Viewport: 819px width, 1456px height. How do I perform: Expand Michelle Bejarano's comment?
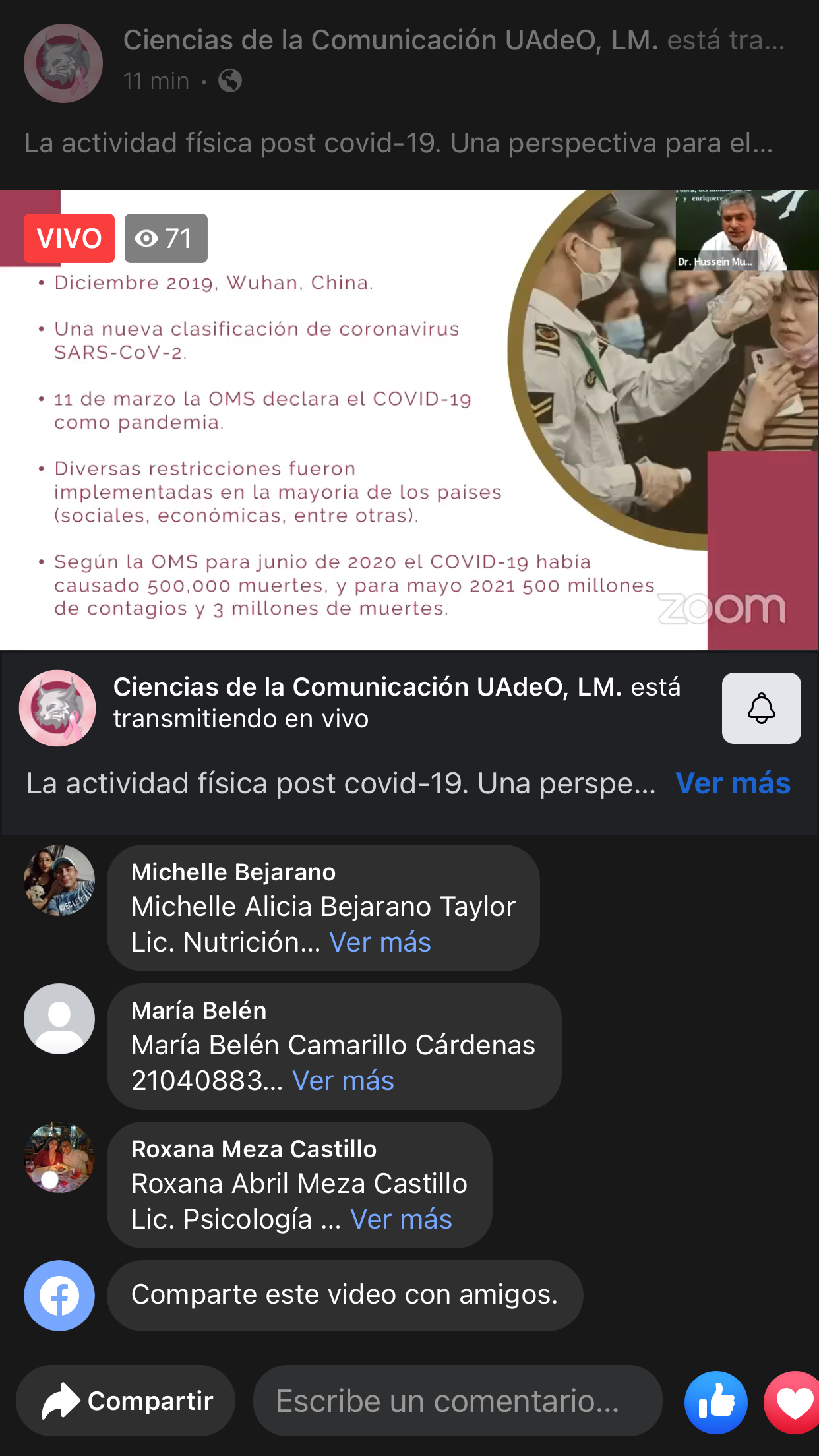click(380, 942)
